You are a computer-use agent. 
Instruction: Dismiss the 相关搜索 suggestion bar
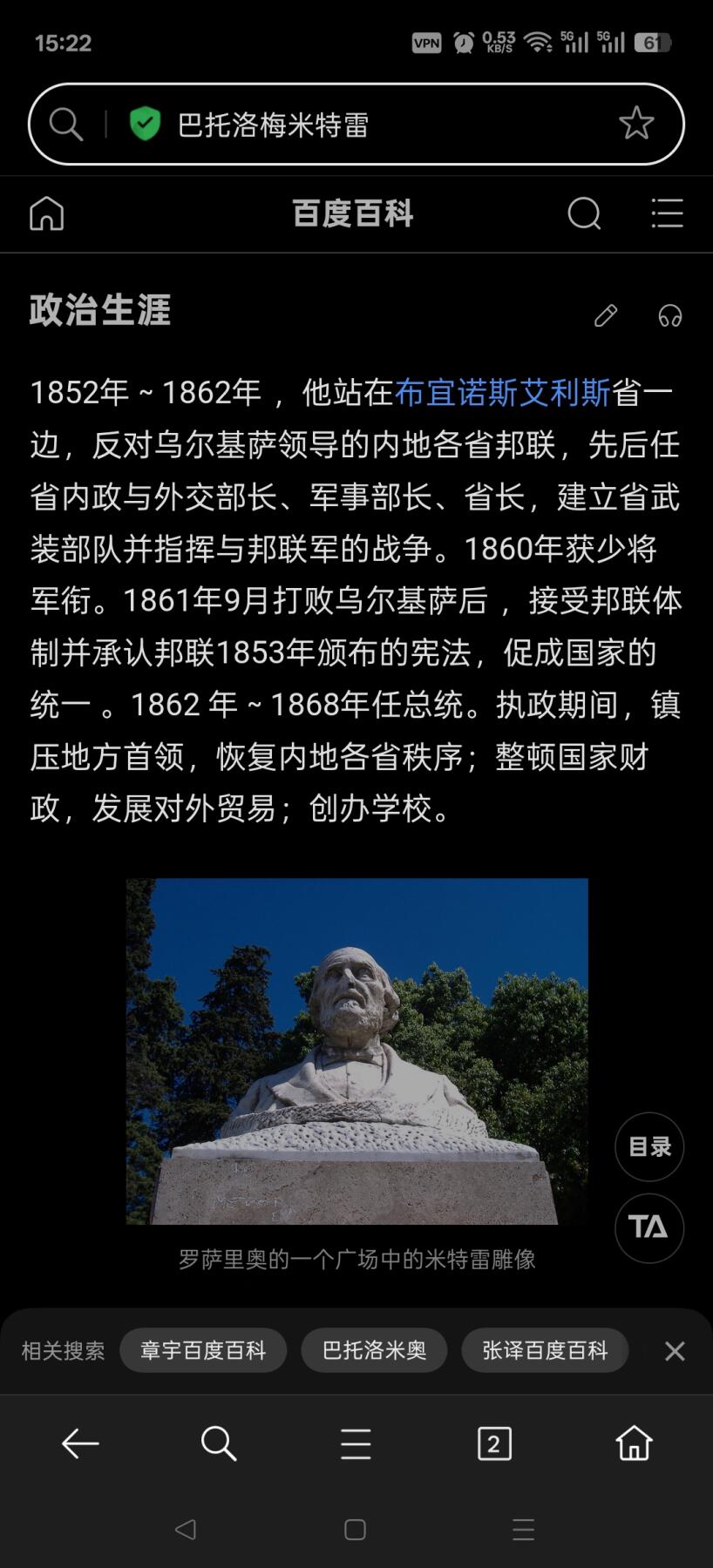coord(675,1351)
